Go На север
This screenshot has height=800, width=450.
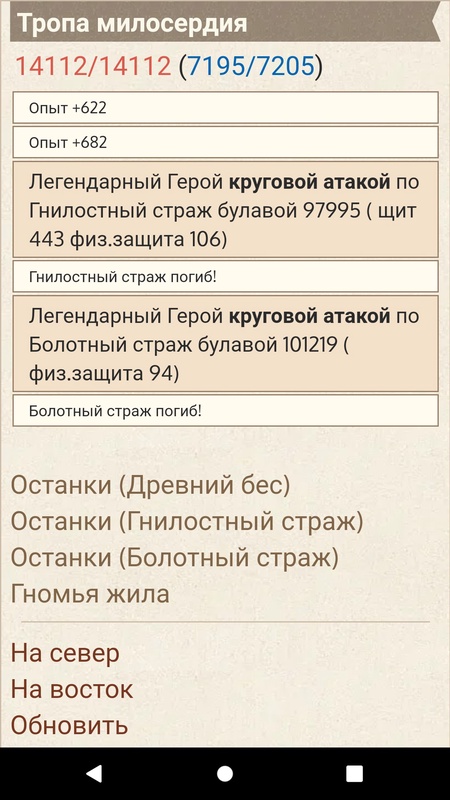[65, 653]
